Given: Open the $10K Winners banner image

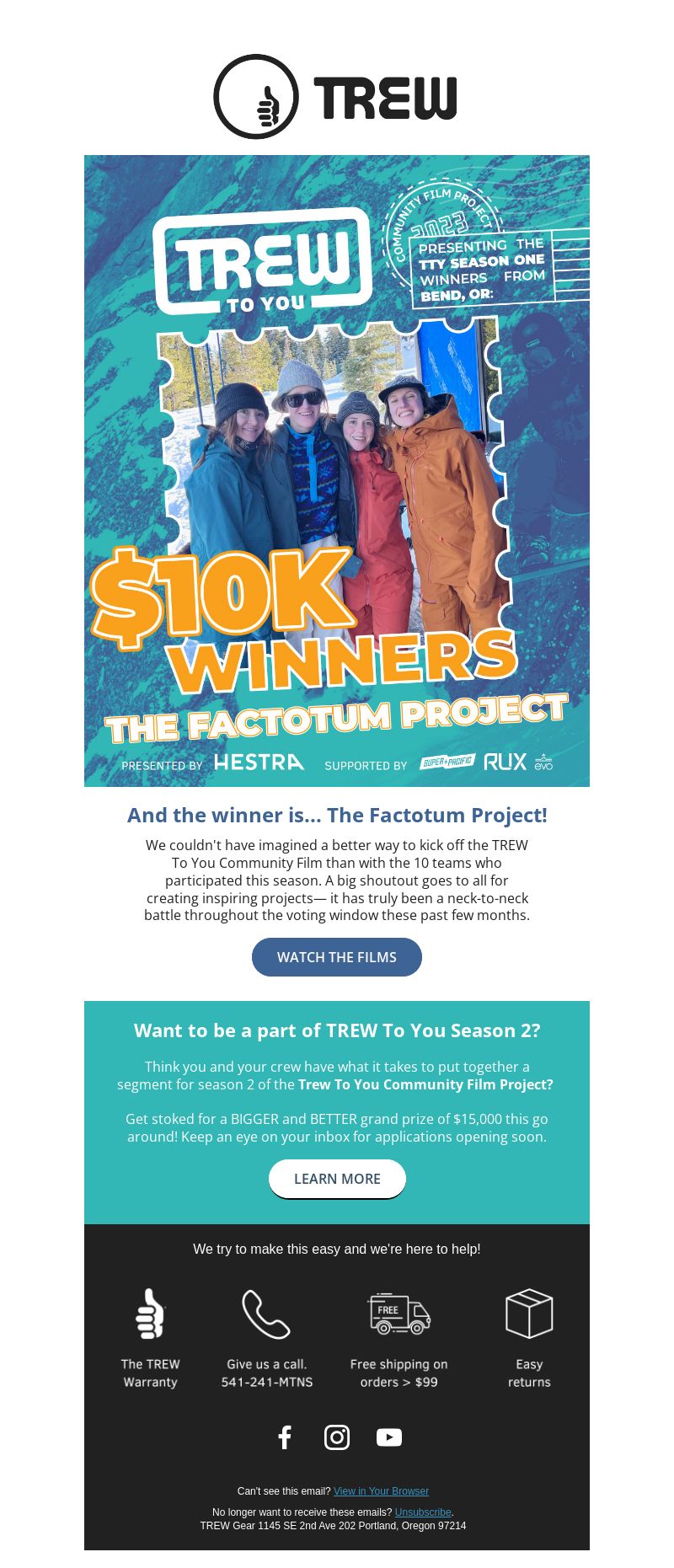Looking at the screenshot, I should (x=337, y=470).
